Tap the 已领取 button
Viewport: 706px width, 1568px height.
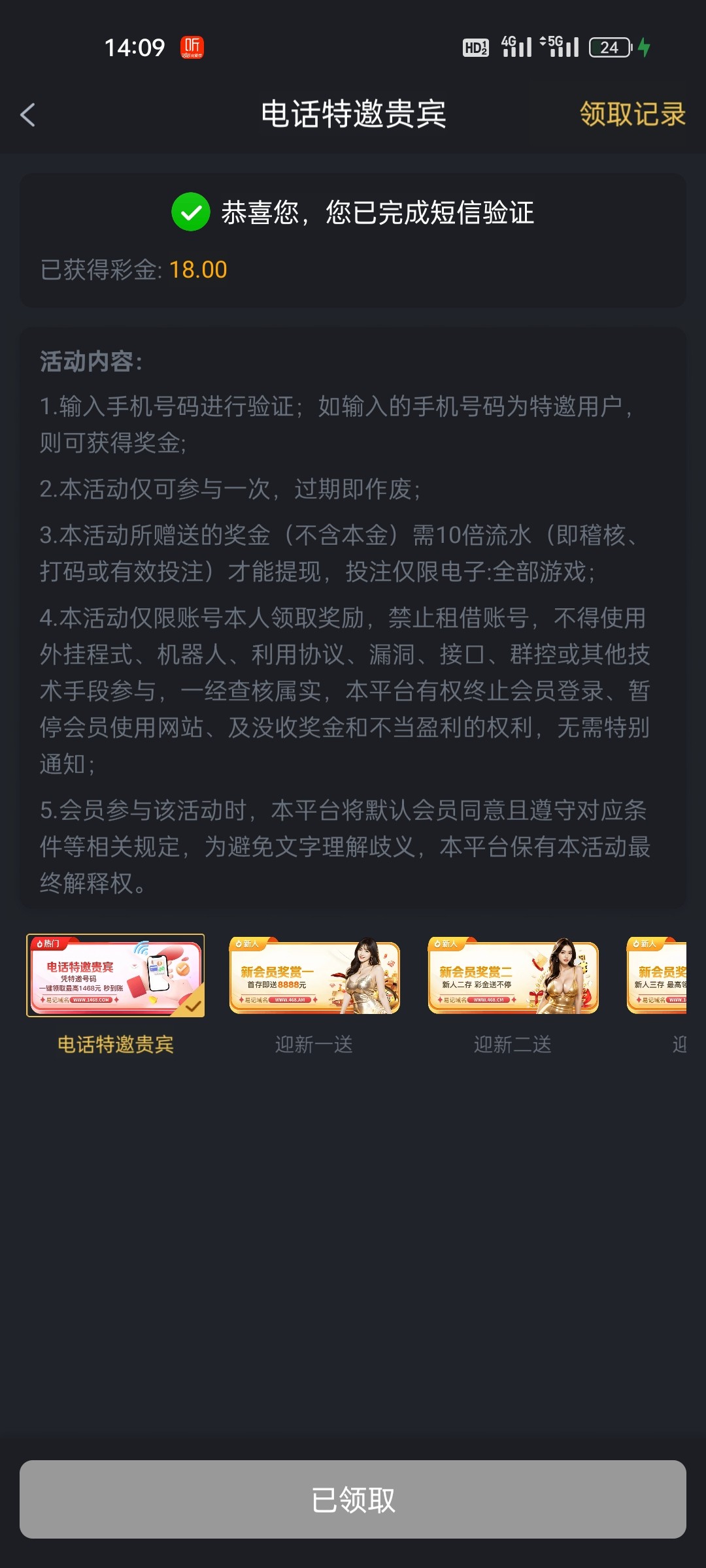click(x=353, y=1499)
